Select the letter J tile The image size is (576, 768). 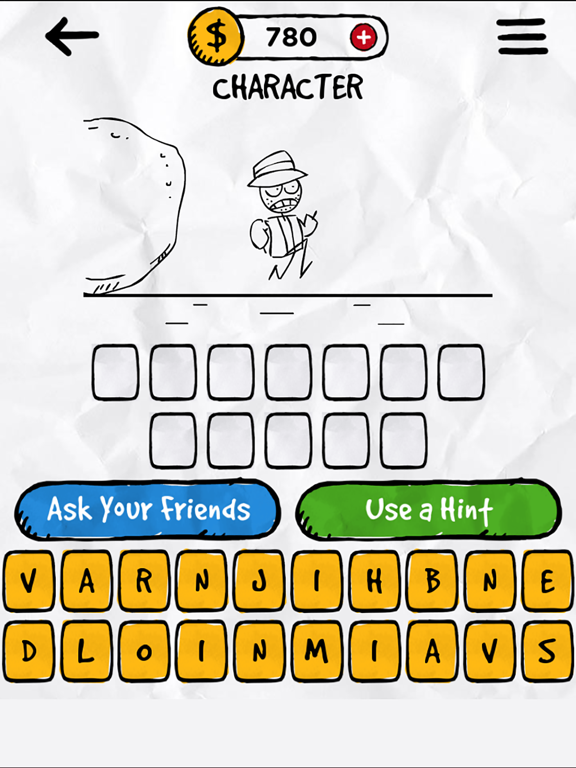[x=259, y=581]
